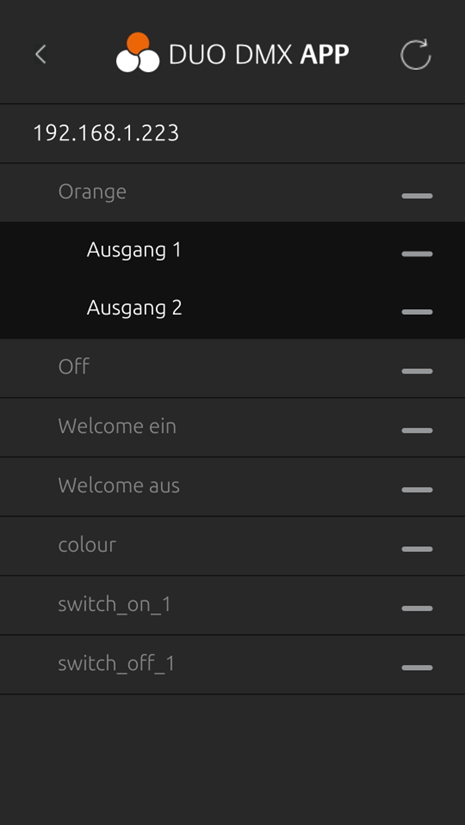Open the Off scene

(232, 368)
